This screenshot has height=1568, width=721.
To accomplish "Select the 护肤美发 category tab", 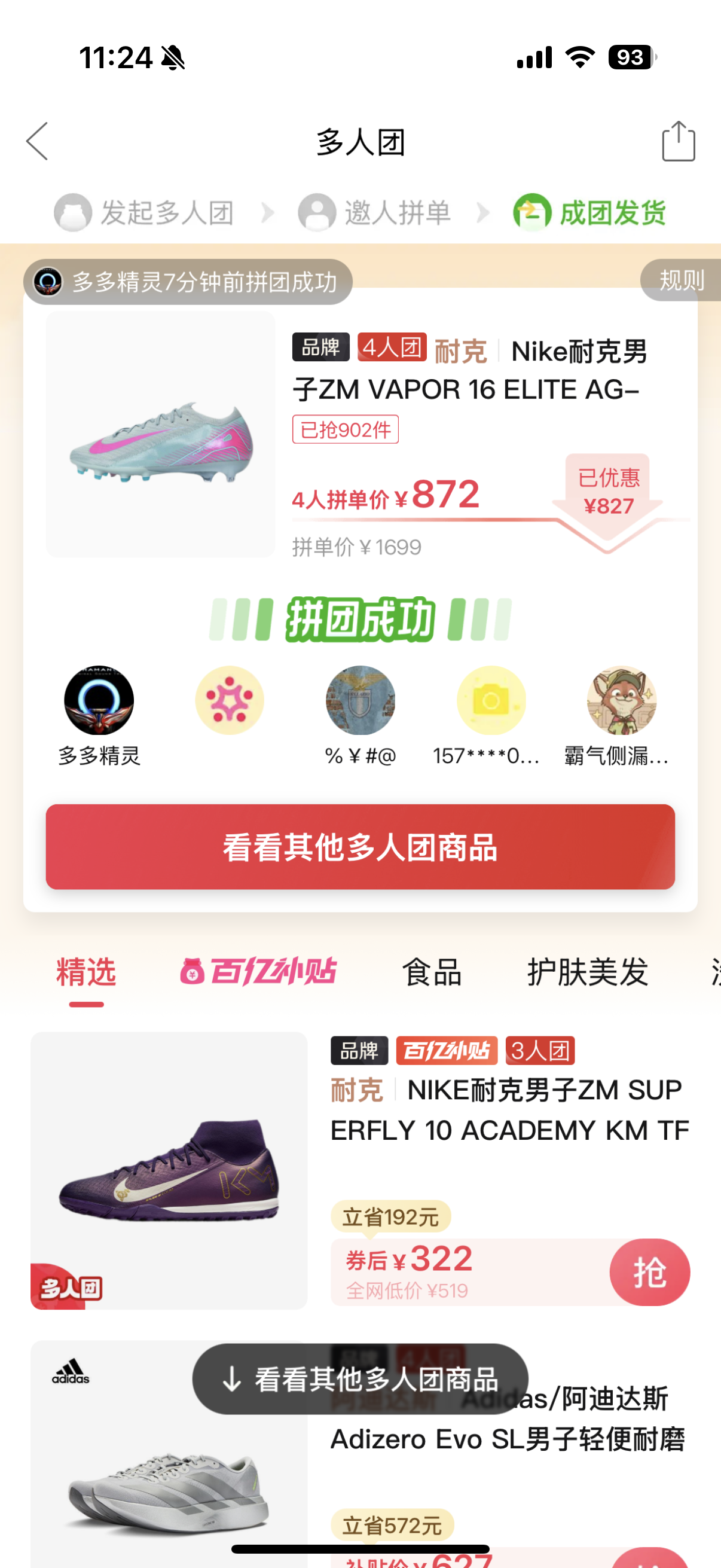I will 587,972.
